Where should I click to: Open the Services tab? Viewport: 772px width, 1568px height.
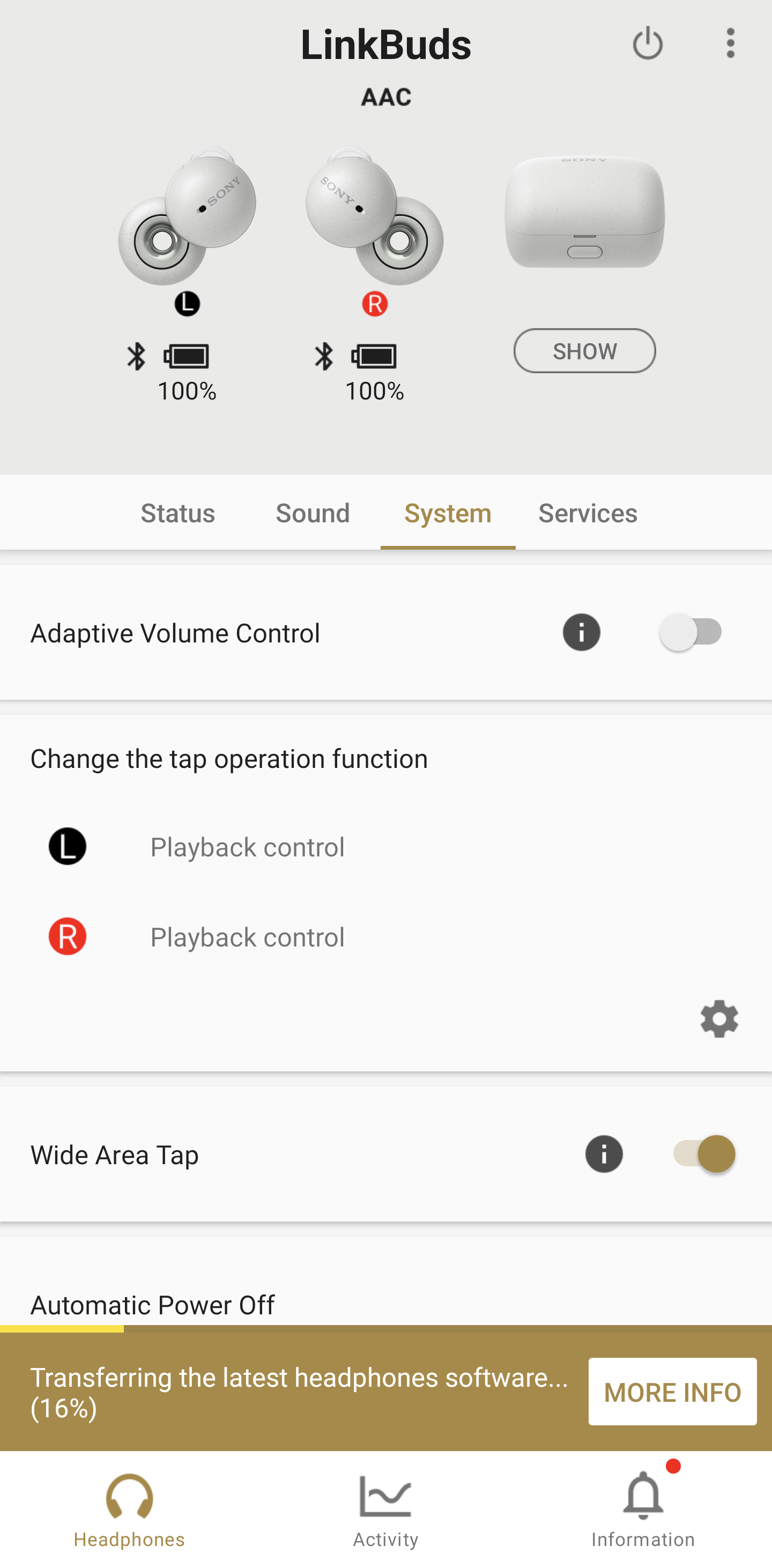(588, 513)
